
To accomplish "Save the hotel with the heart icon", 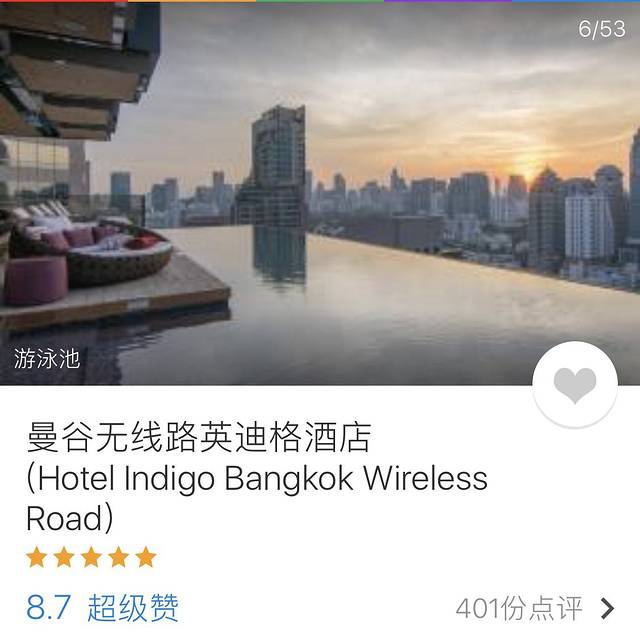I will pos(575,385).
